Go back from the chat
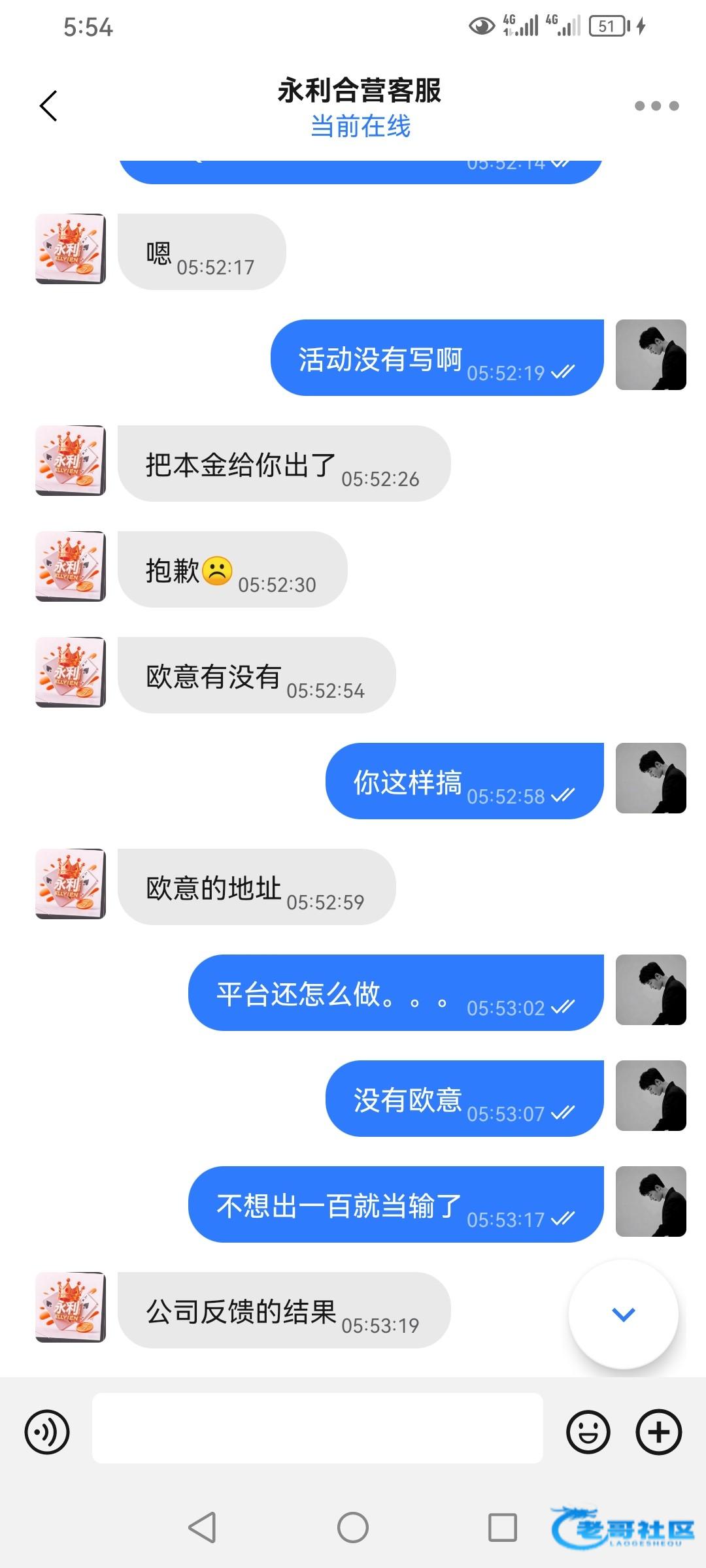 pyautogui.click(x=49, y=106)
